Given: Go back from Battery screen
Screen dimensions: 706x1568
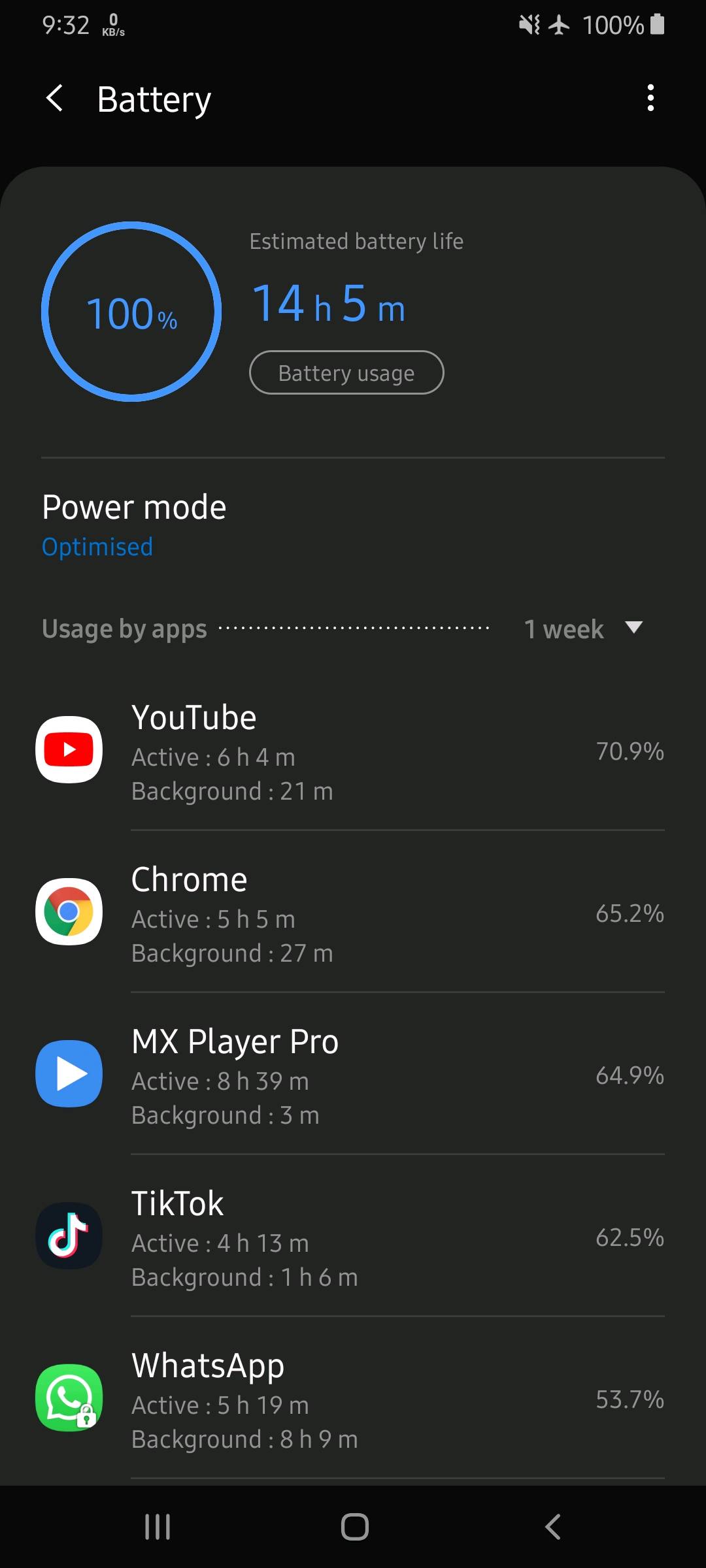Looking at the screenshot, I should pos(56,99).
